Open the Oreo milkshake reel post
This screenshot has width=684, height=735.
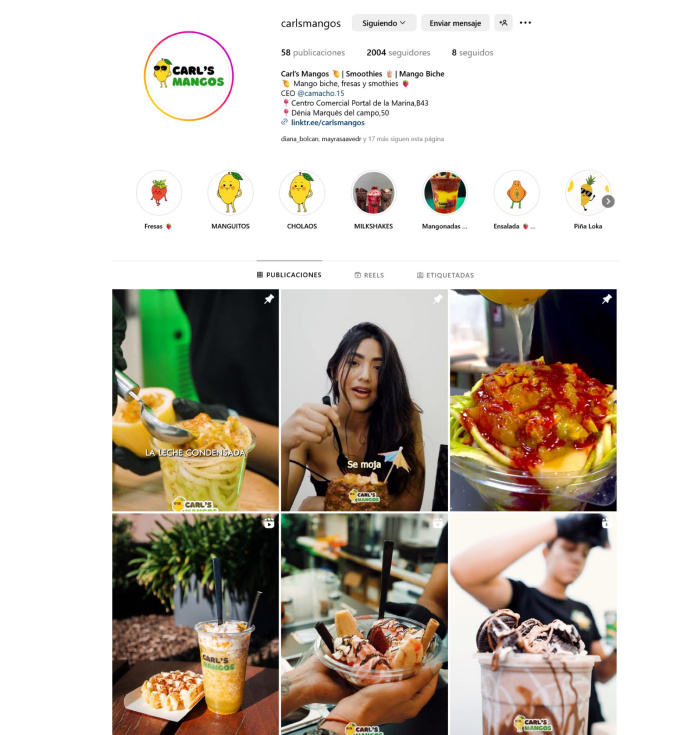533,625
